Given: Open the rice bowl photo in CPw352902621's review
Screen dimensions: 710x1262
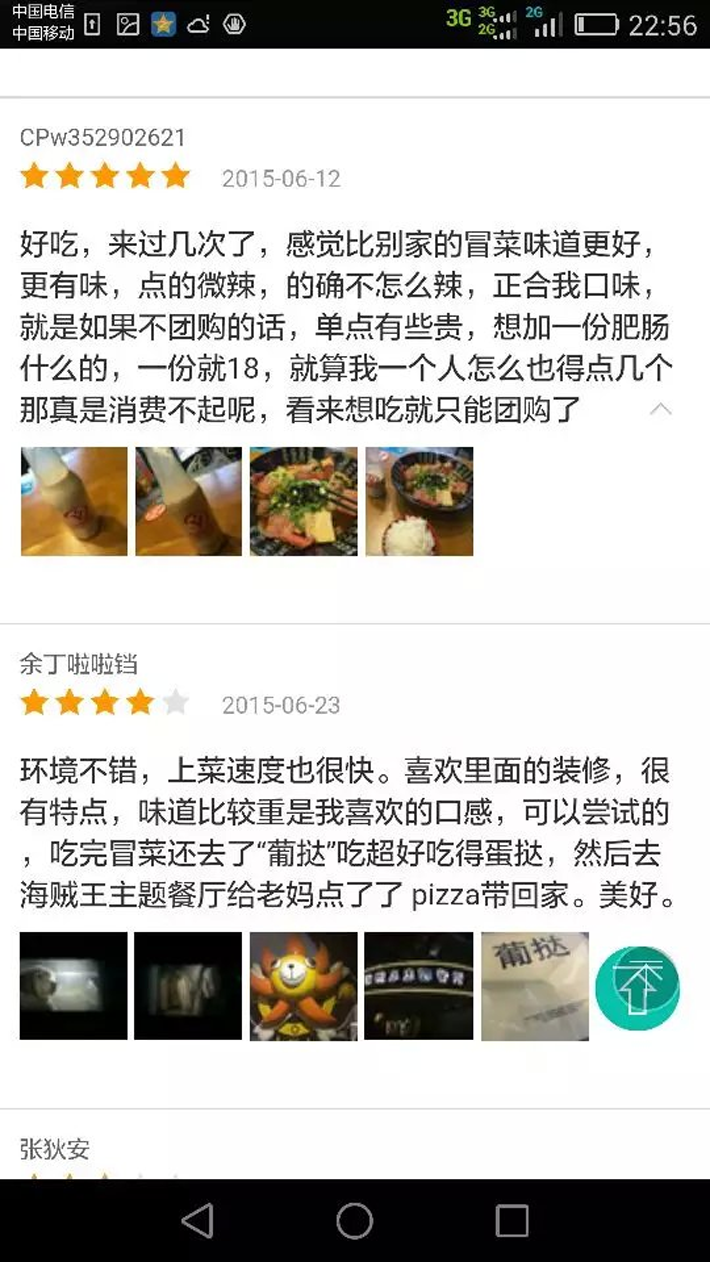Looking at the screenshot, I should tap(419, 502).
